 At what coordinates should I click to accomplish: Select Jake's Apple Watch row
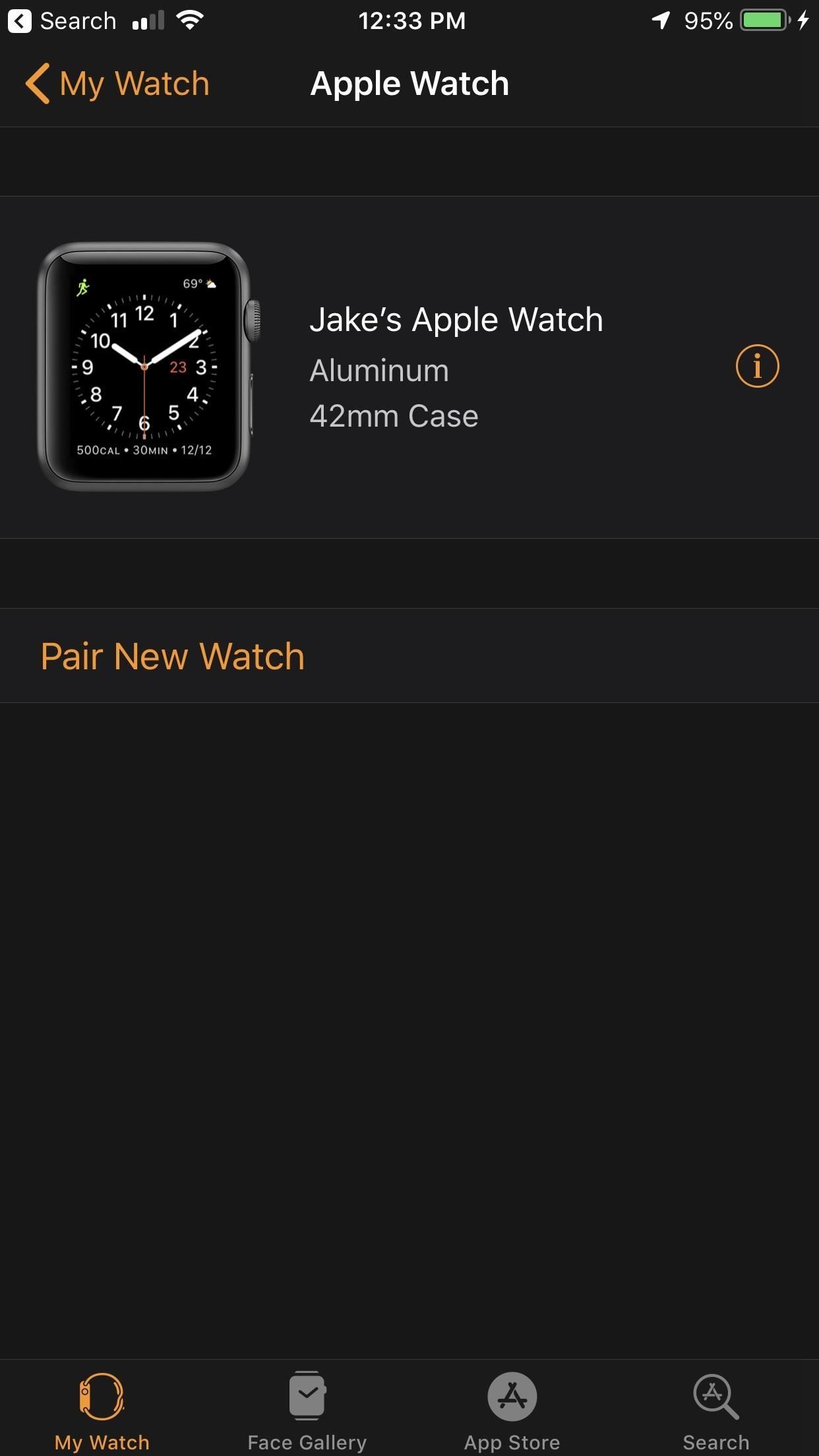coord(455,367)
